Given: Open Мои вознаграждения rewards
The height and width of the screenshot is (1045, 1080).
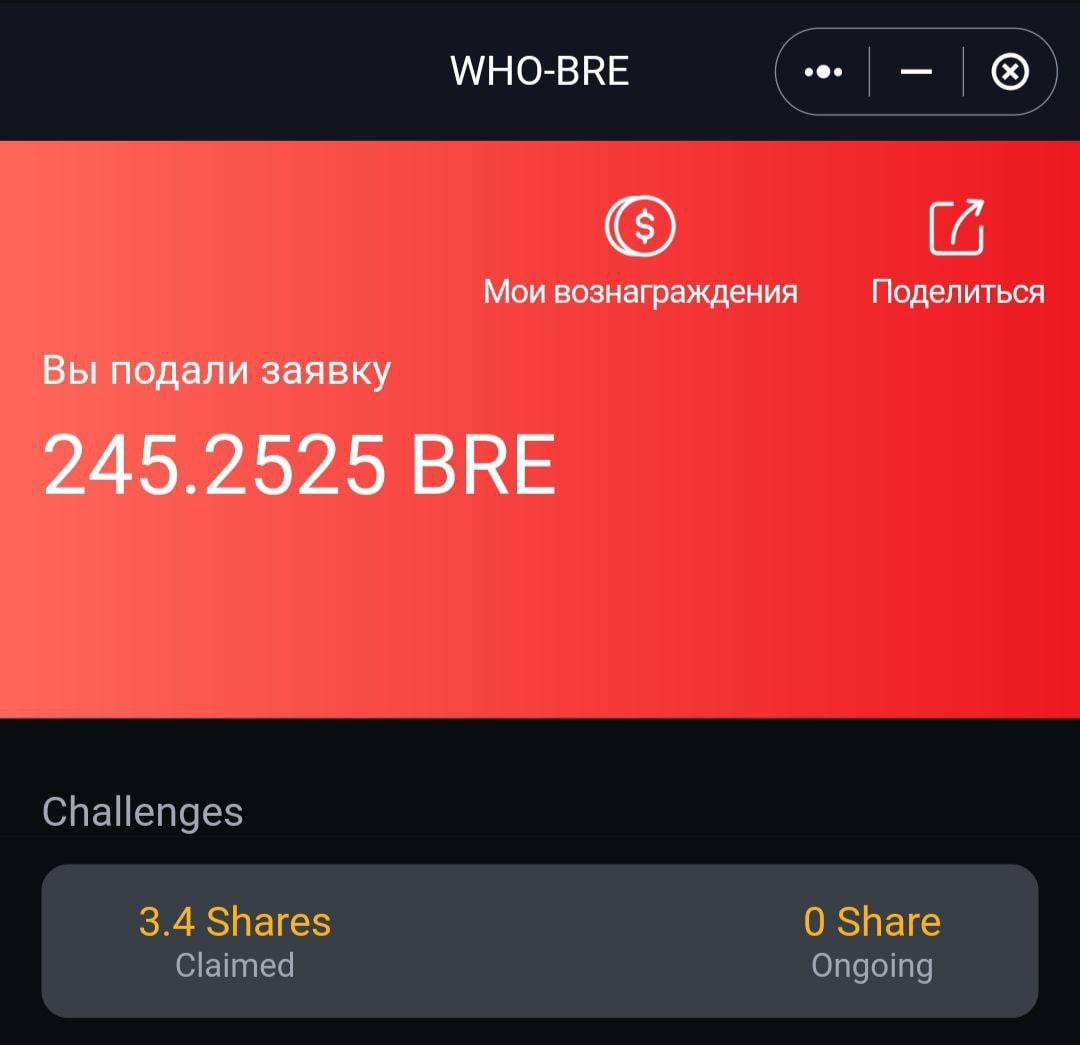Looking at the screenshot, I should [x=641, y=250].
